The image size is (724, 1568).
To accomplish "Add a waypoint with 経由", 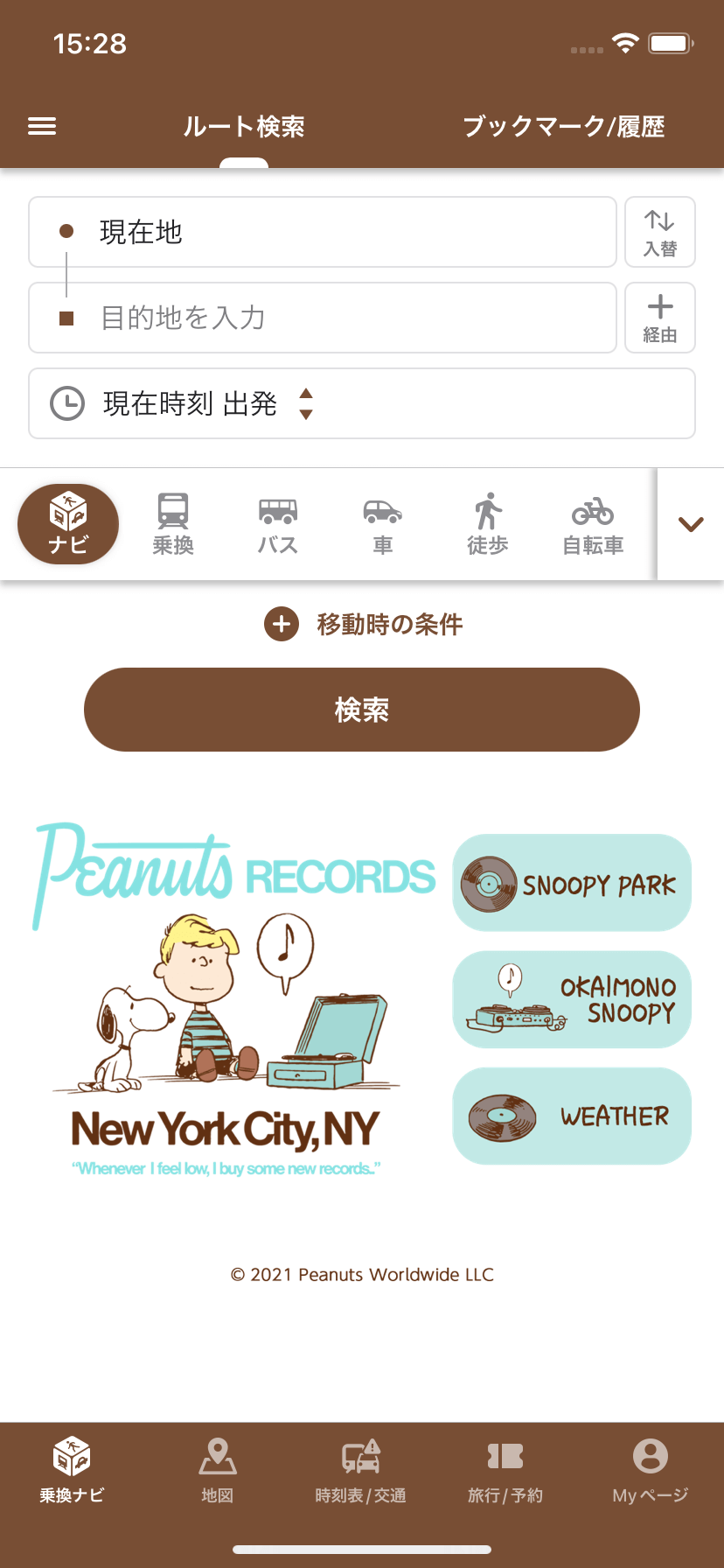I will coord(659,318).
